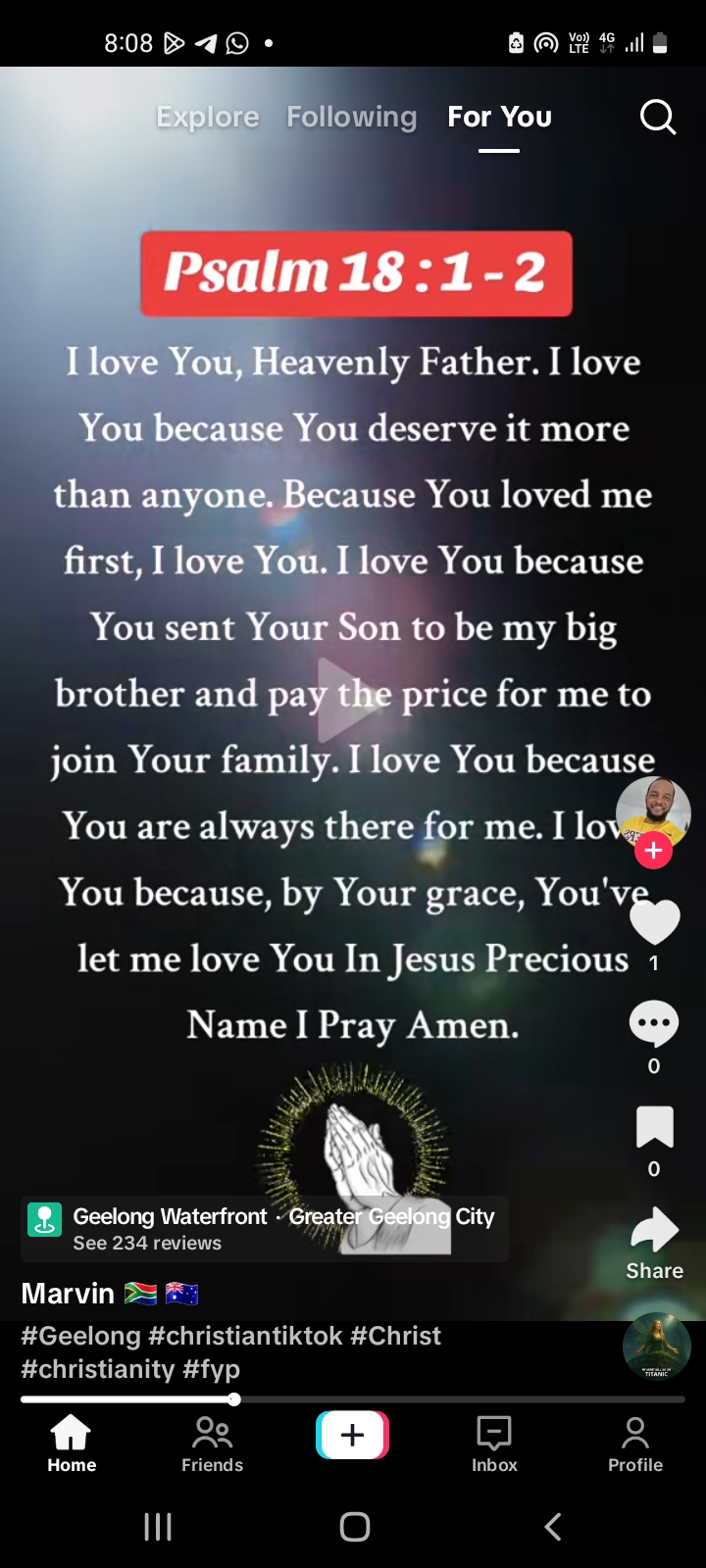Open Marvin's username profile link
Image resolution: width=706 pixels, height=1568 pixels.
pyautogui.click(x=68, y=1294)
